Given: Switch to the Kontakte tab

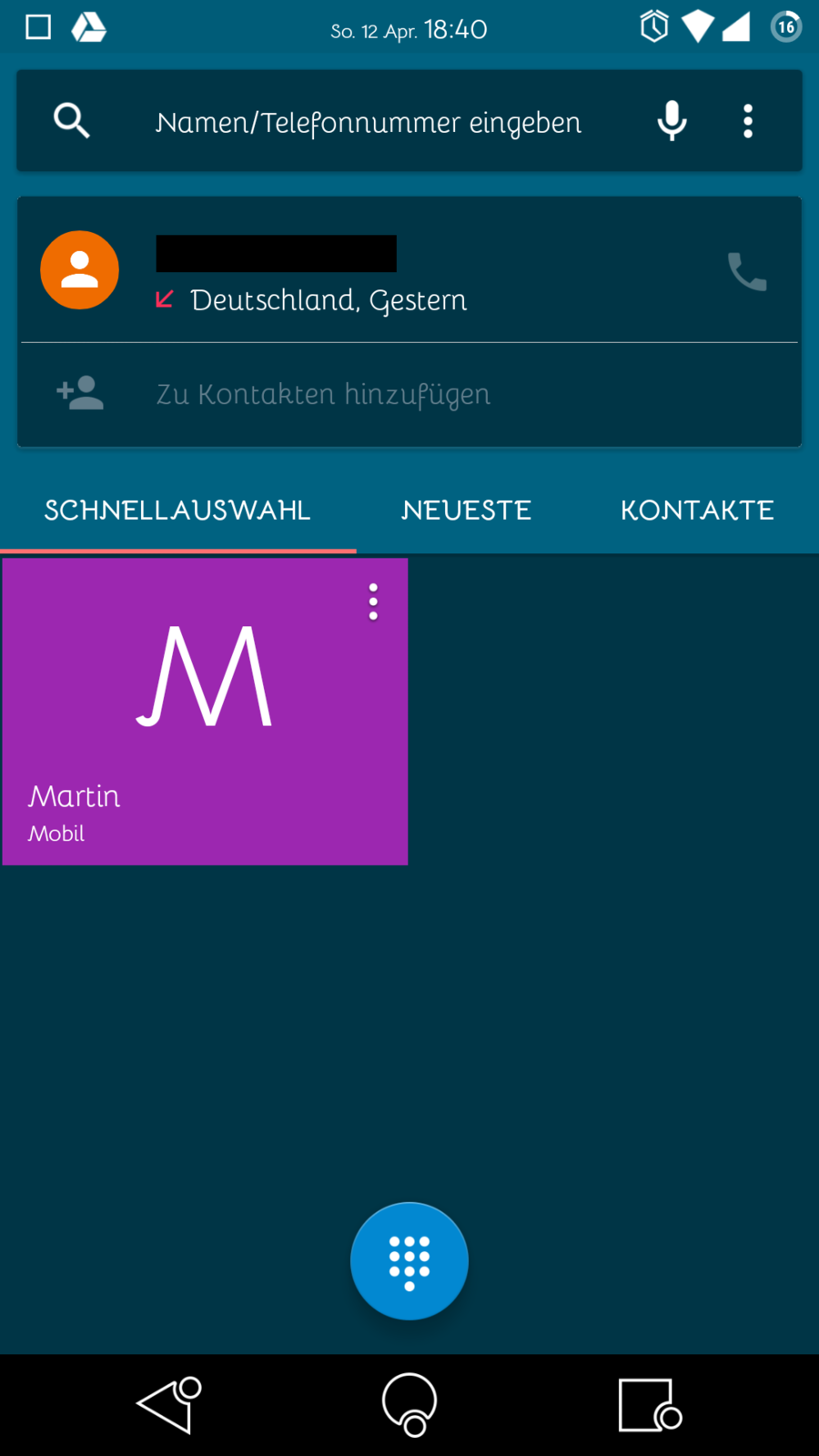Looking at the screenshot, I should [x=697, y=511].
